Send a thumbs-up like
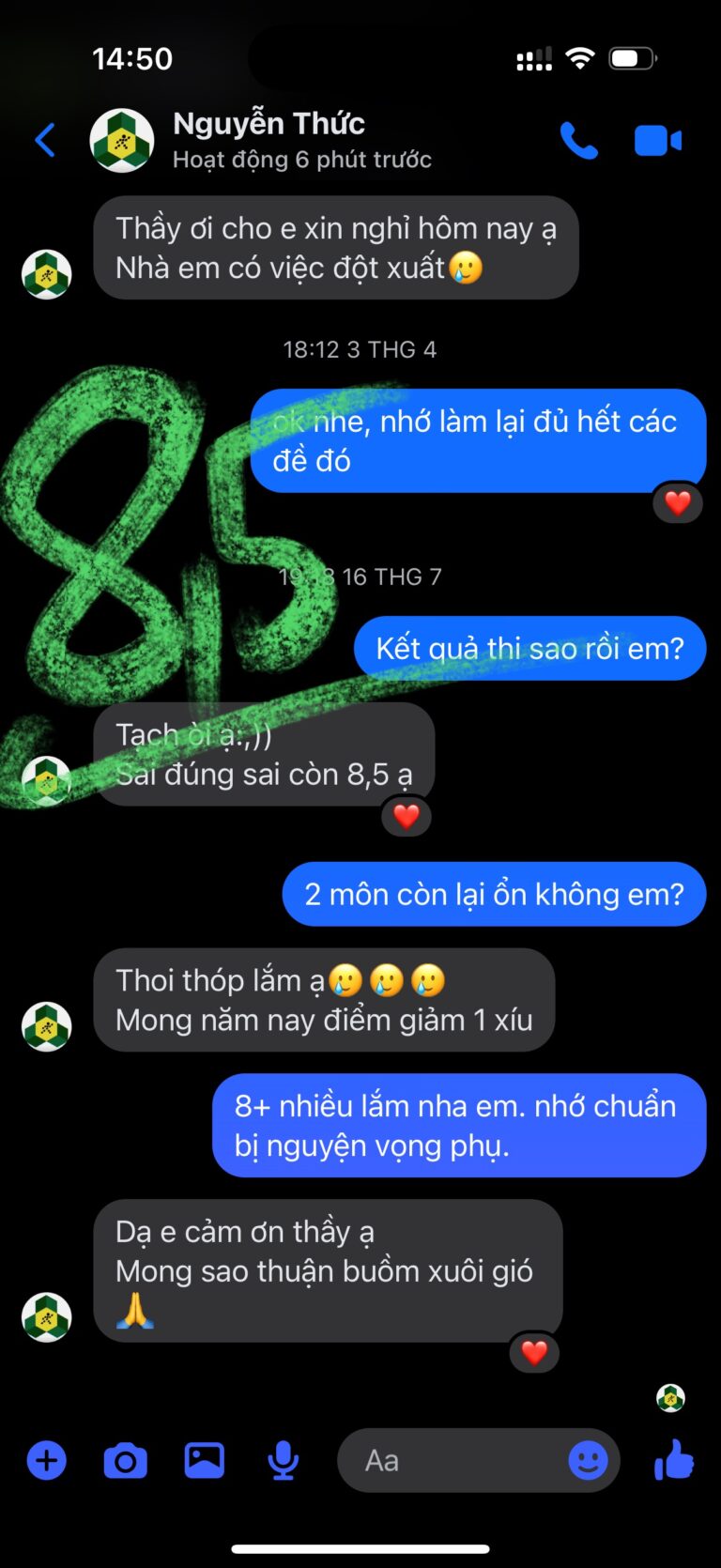 click(x=673, y=1461)
